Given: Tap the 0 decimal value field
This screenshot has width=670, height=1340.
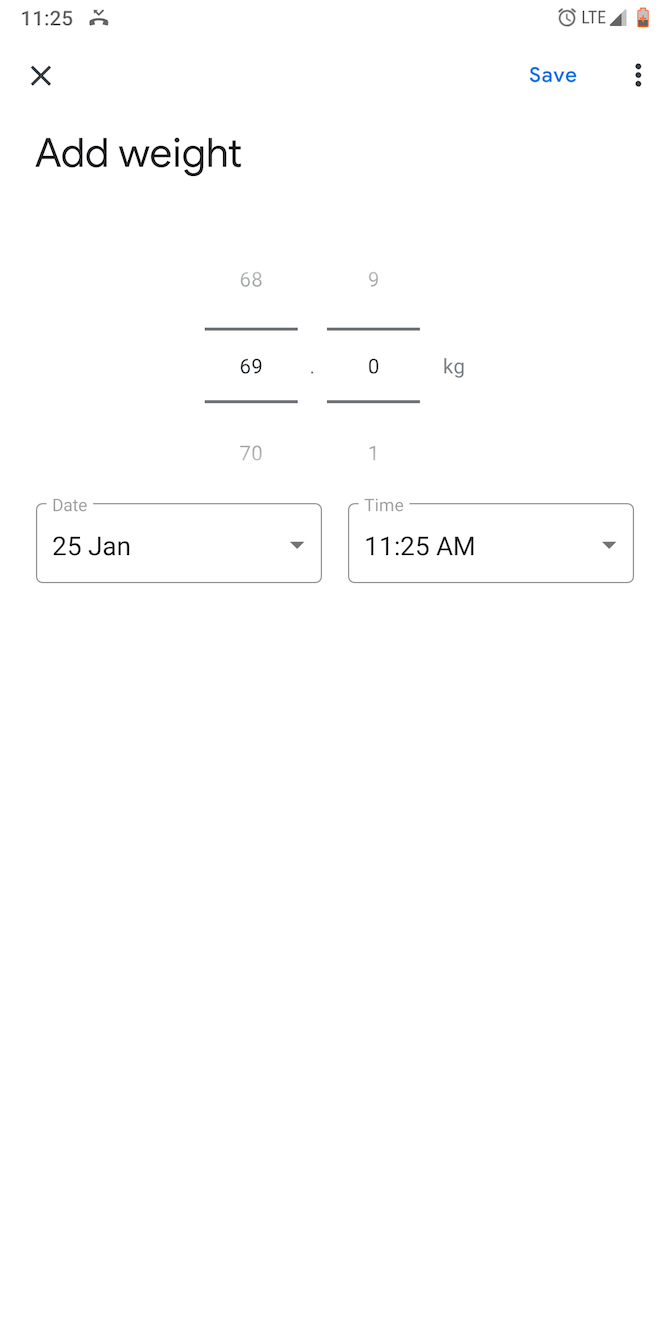Looking at the screenshot, I should tap(373, 366).
